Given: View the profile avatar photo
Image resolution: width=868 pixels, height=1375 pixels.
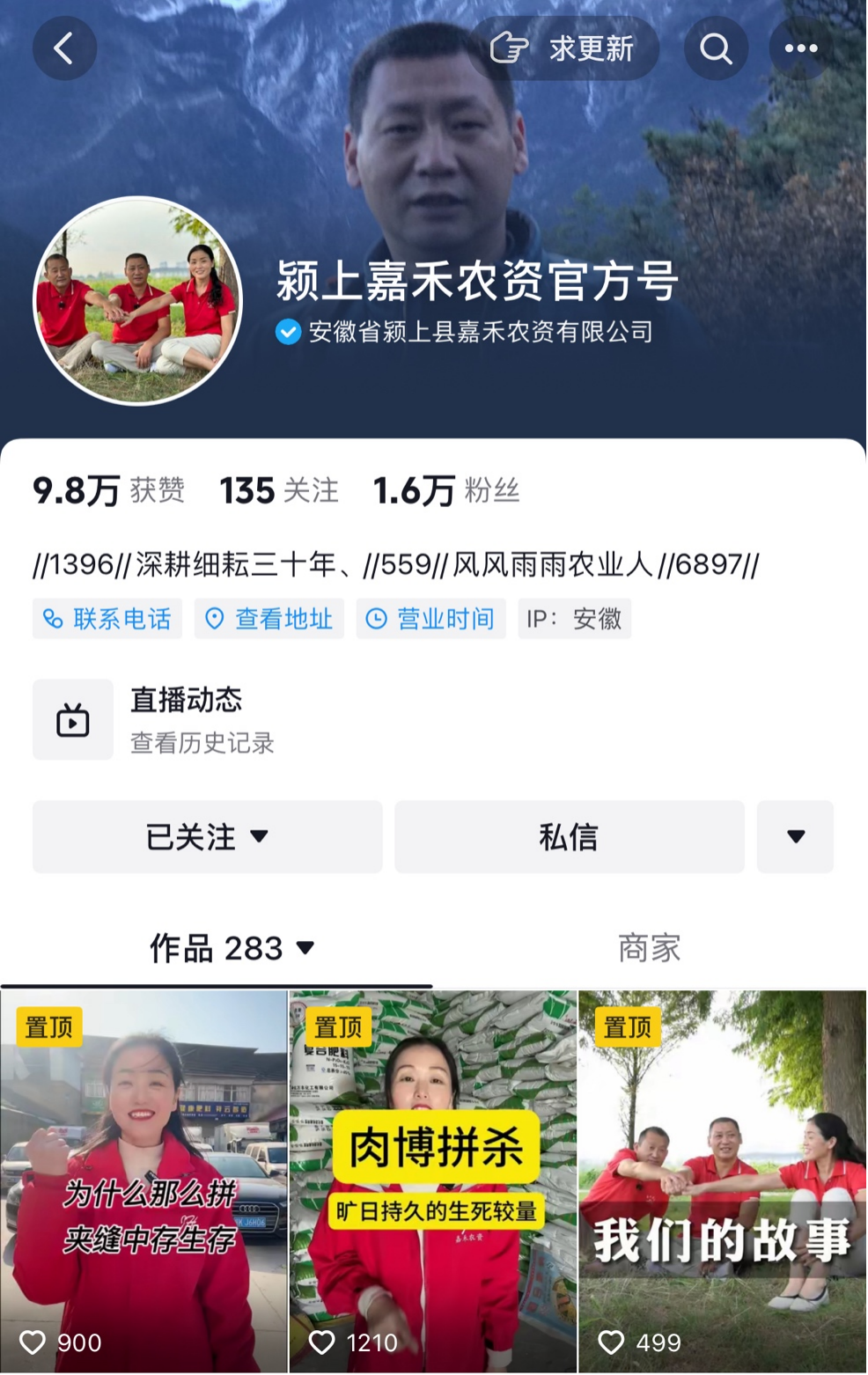Looking at the screenshot, I should 137,300.
